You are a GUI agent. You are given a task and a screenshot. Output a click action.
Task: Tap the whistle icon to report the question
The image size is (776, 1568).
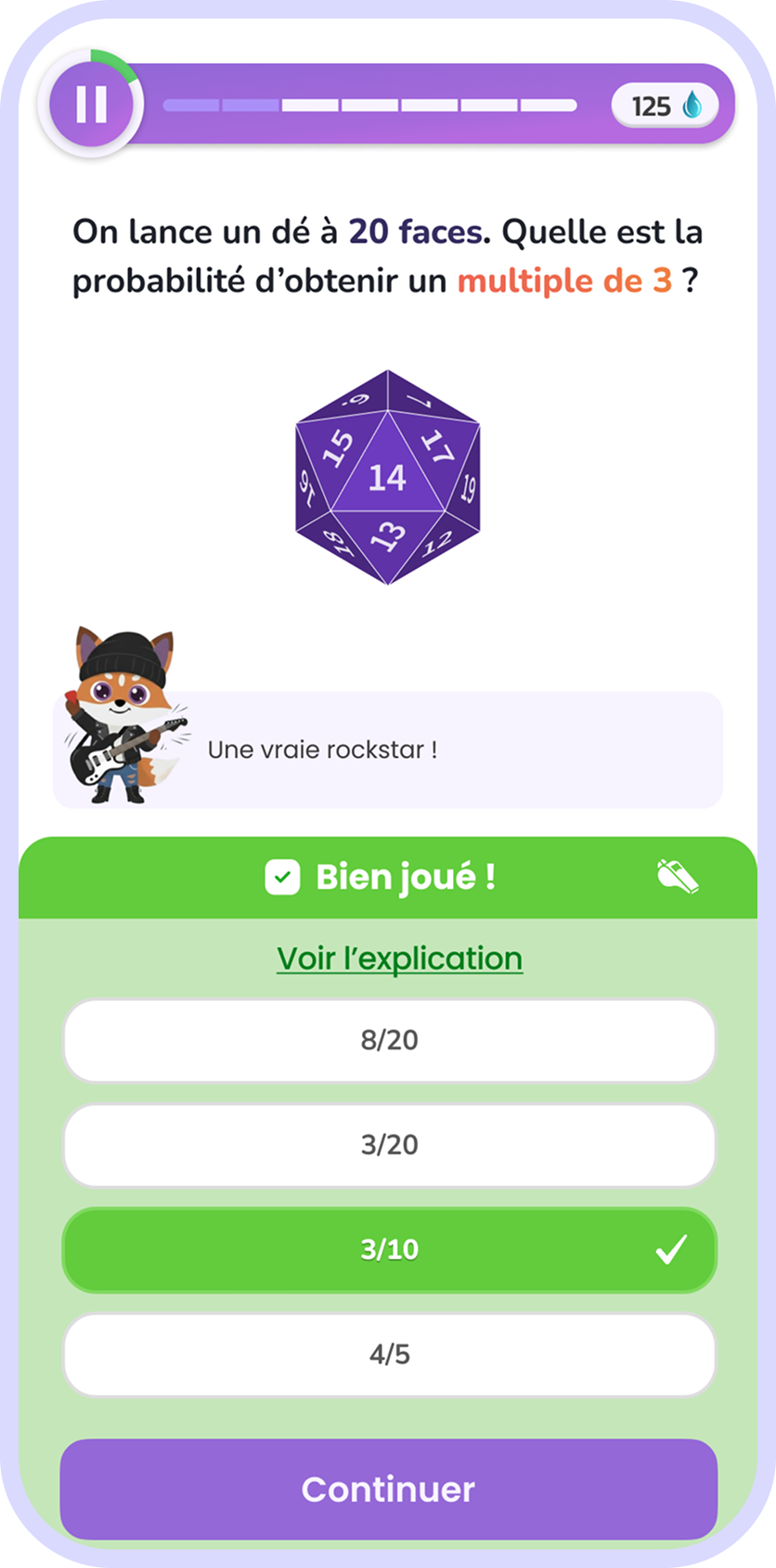pyautogui.click(x=678, y=877)
